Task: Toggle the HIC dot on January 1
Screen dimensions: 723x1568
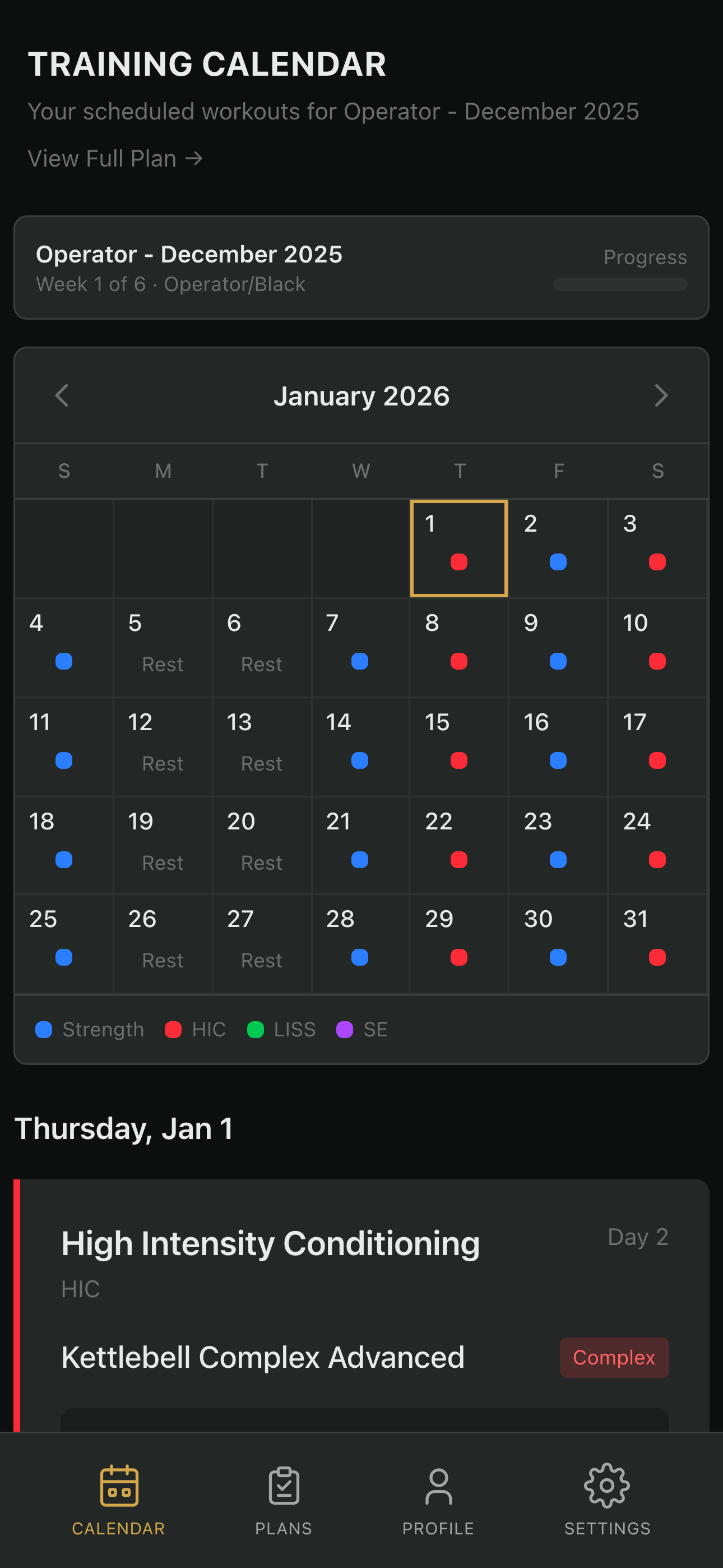Action: click(459, 563)
